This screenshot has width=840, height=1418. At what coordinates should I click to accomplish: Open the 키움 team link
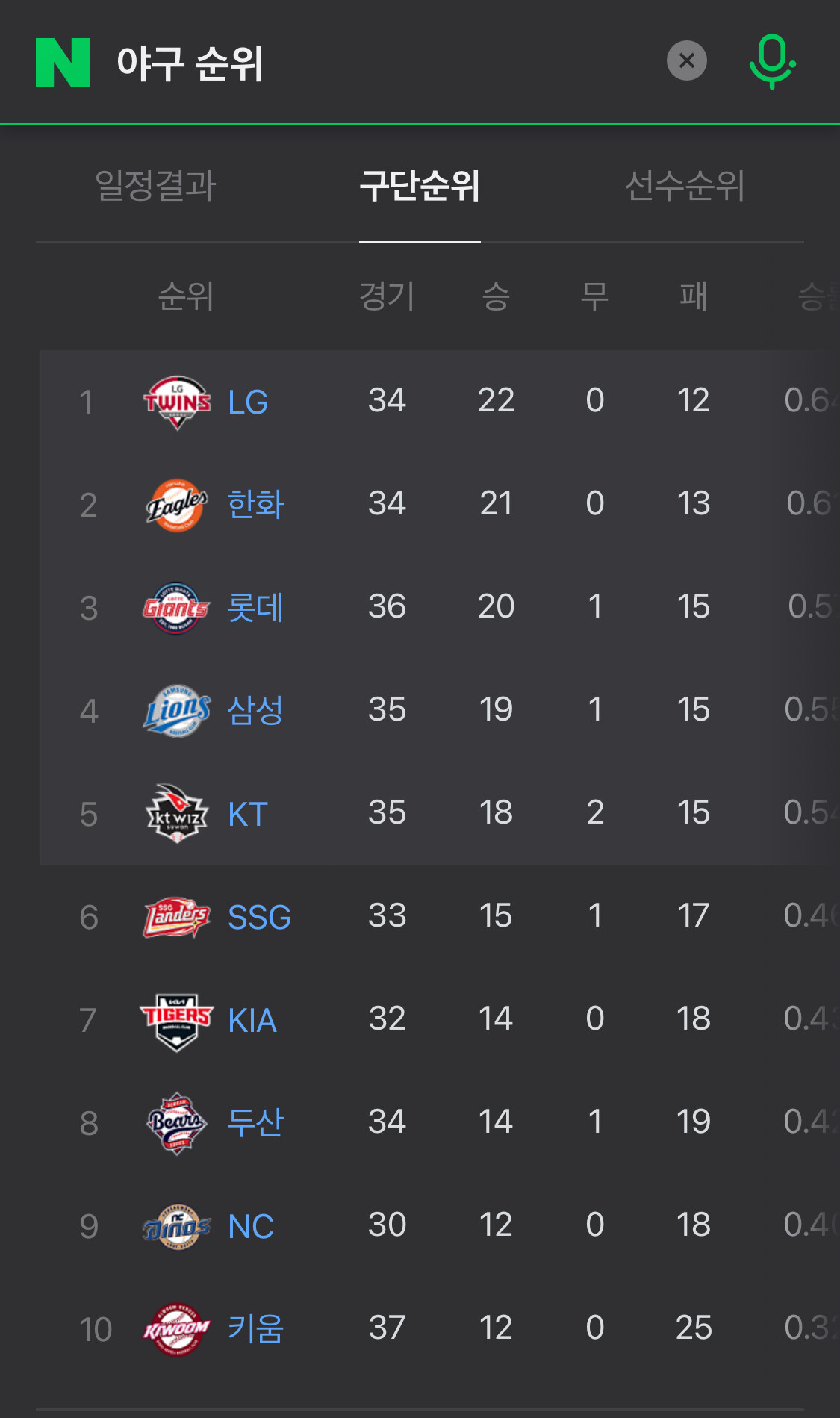click(255, 1328)
